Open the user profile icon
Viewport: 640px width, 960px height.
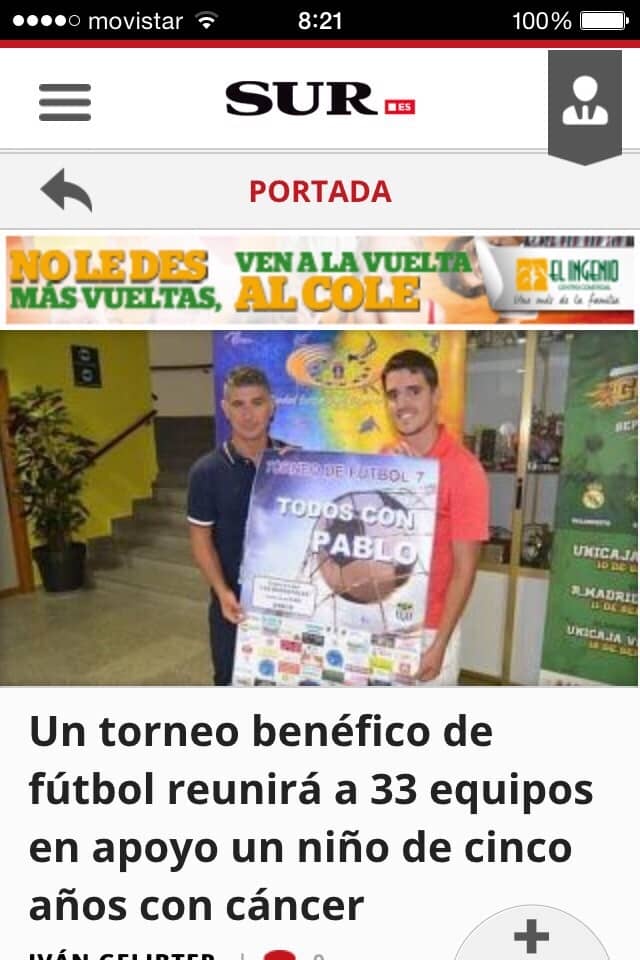click(x=585, y=101)
